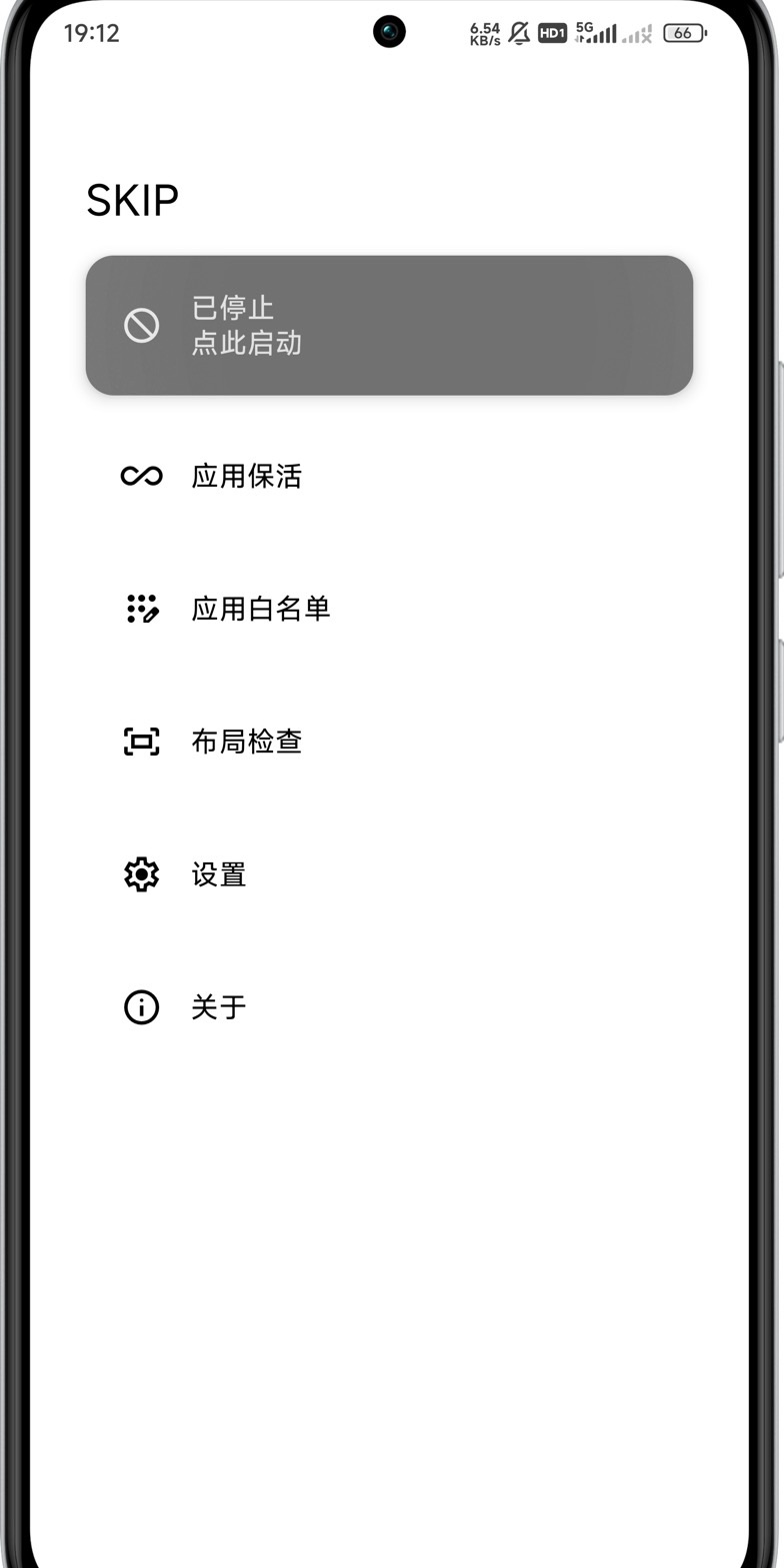Click the layout frame icon beside 布局检查

(x=141, y=742)
